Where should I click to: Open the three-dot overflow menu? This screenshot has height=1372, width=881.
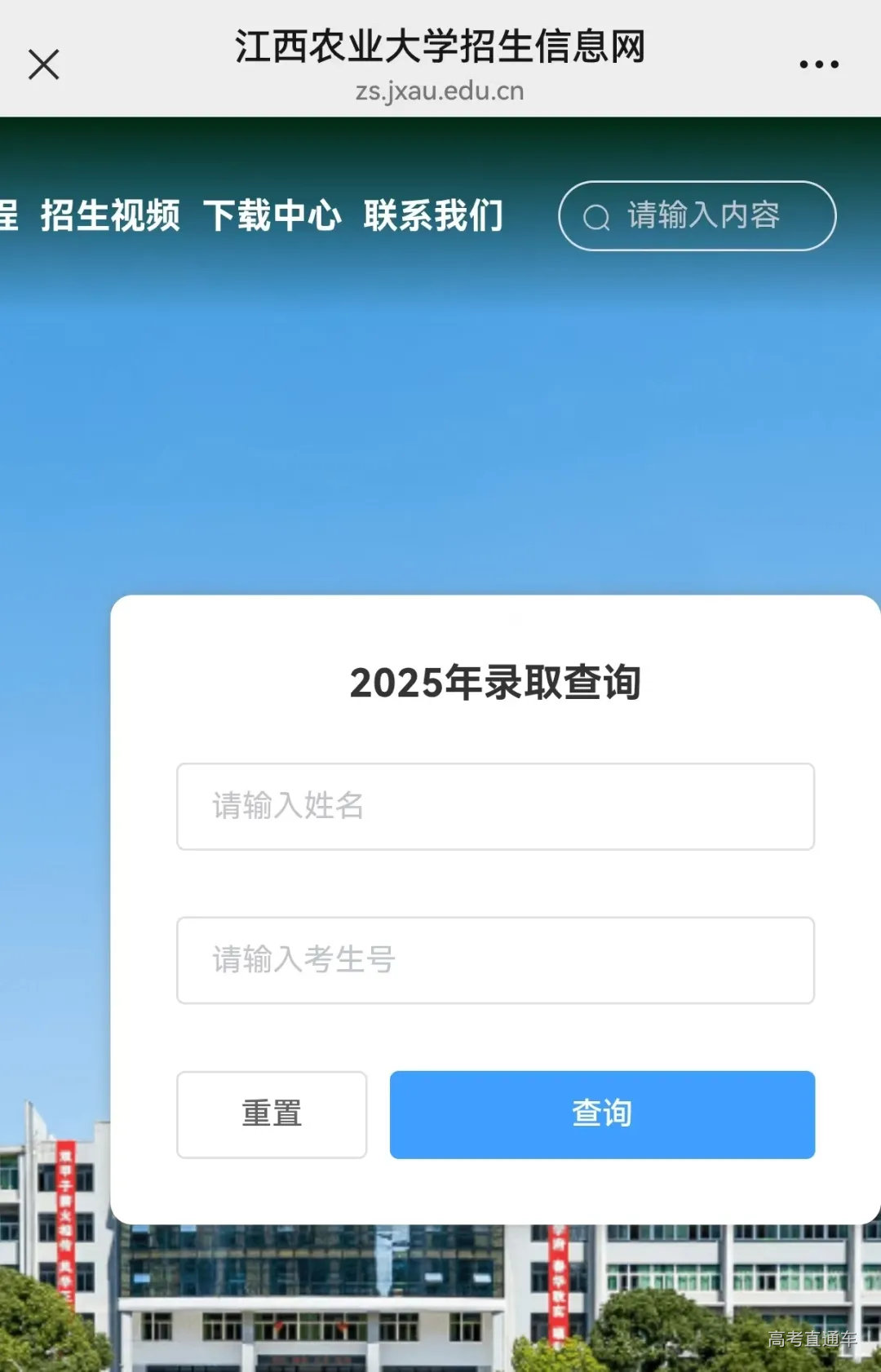(x=818, y=64)
